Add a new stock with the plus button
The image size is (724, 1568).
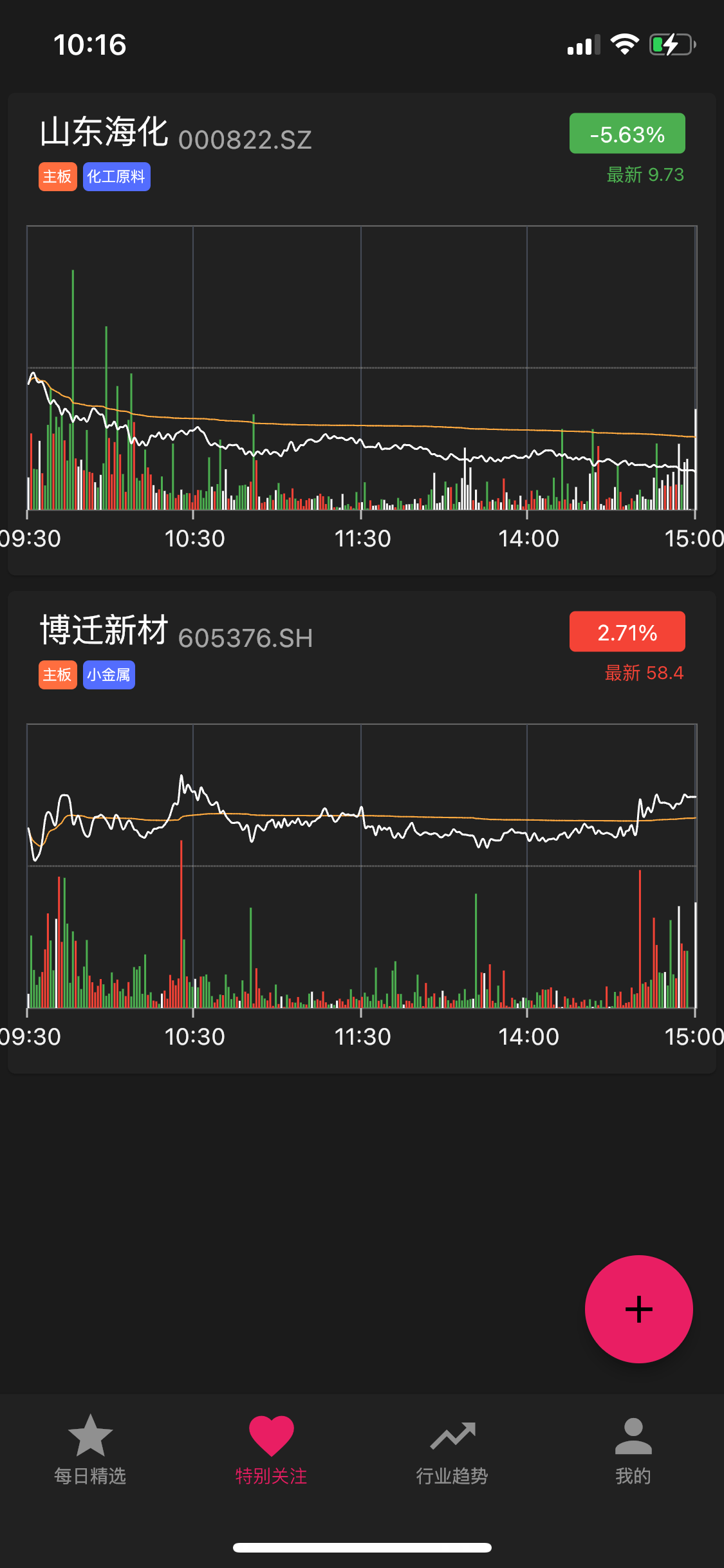pos(638,1309)
